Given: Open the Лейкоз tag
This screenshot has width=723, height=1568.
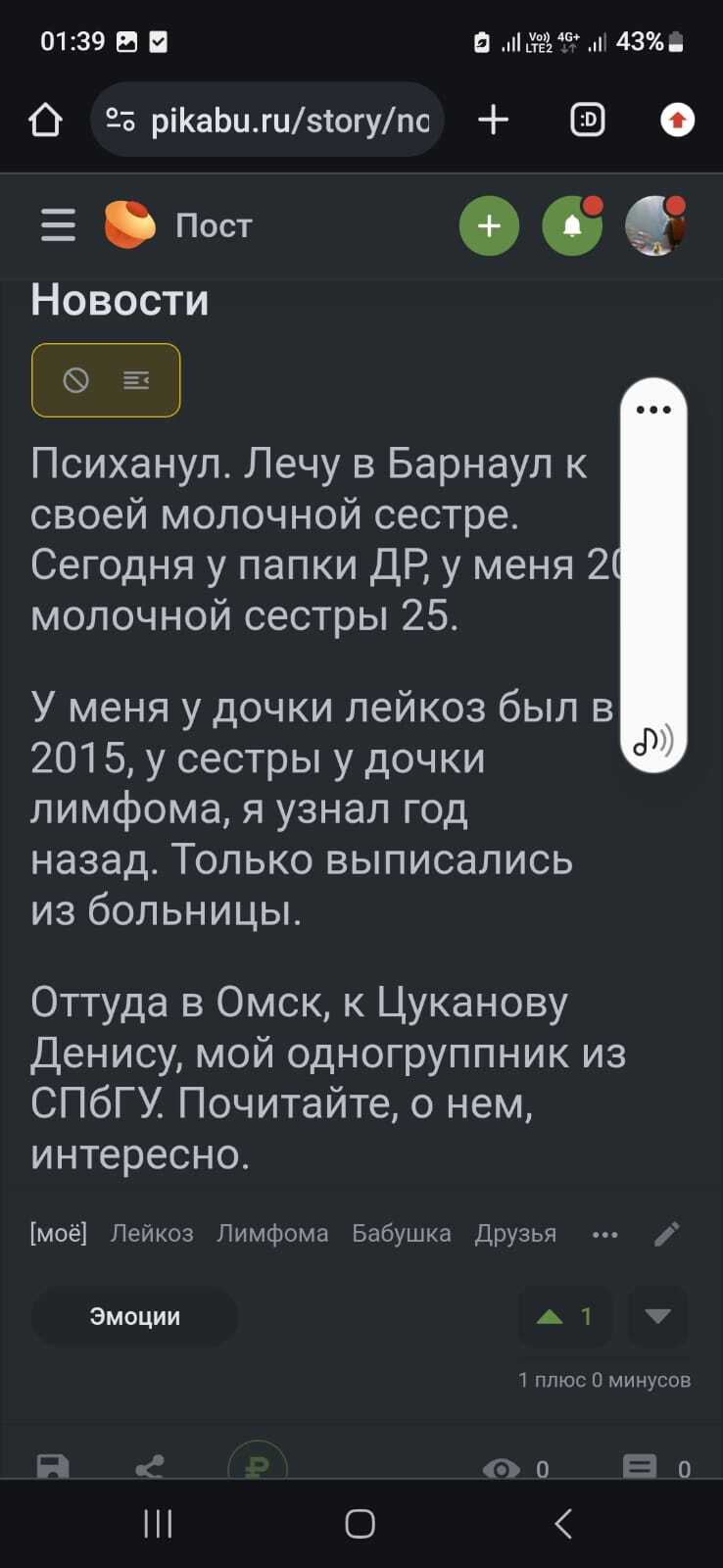Looking at the screenshot, I should (x=152, y=1234).
